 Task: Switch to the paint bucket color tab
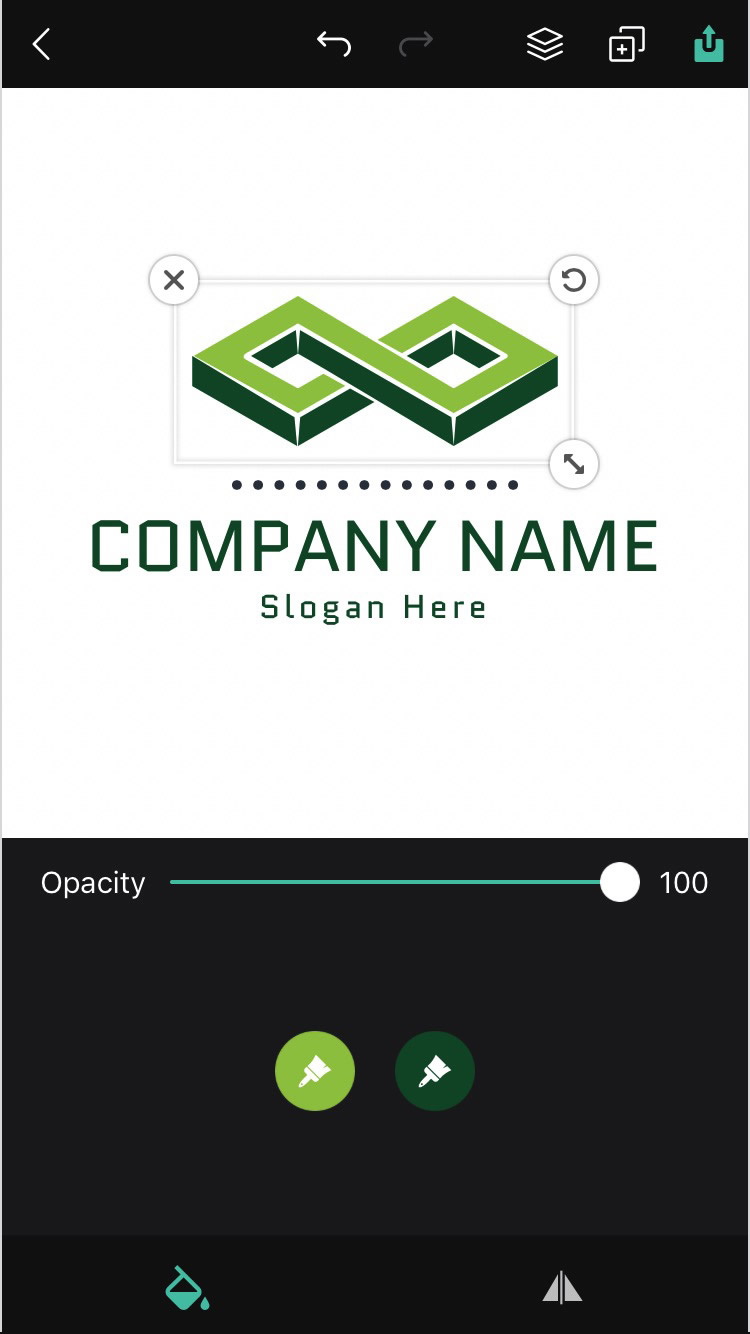click(x=187, y=1287)
